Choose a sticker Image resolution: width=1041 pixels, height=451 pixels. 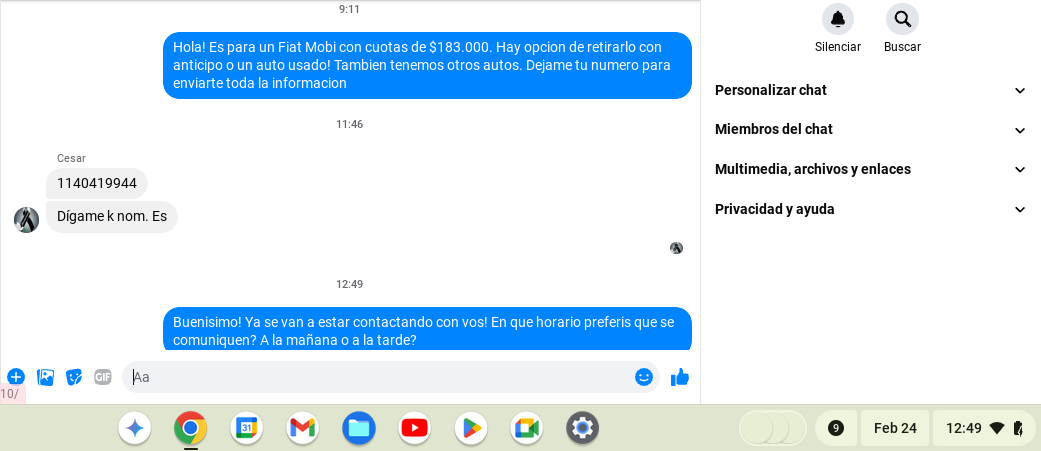click(74, 377)
